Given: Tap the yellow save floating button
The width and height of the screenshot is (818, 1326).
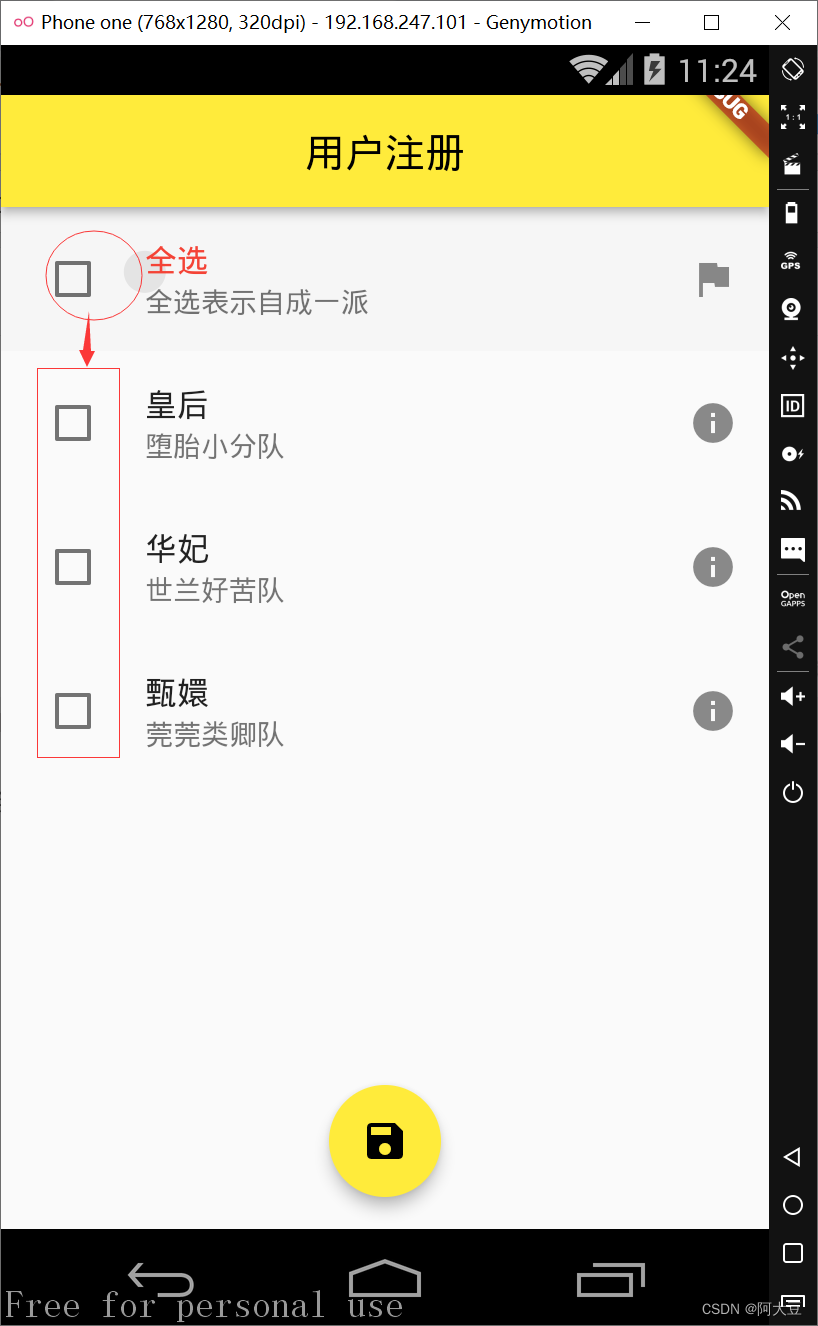Looking at the screenshot, I should [385, 1141].
